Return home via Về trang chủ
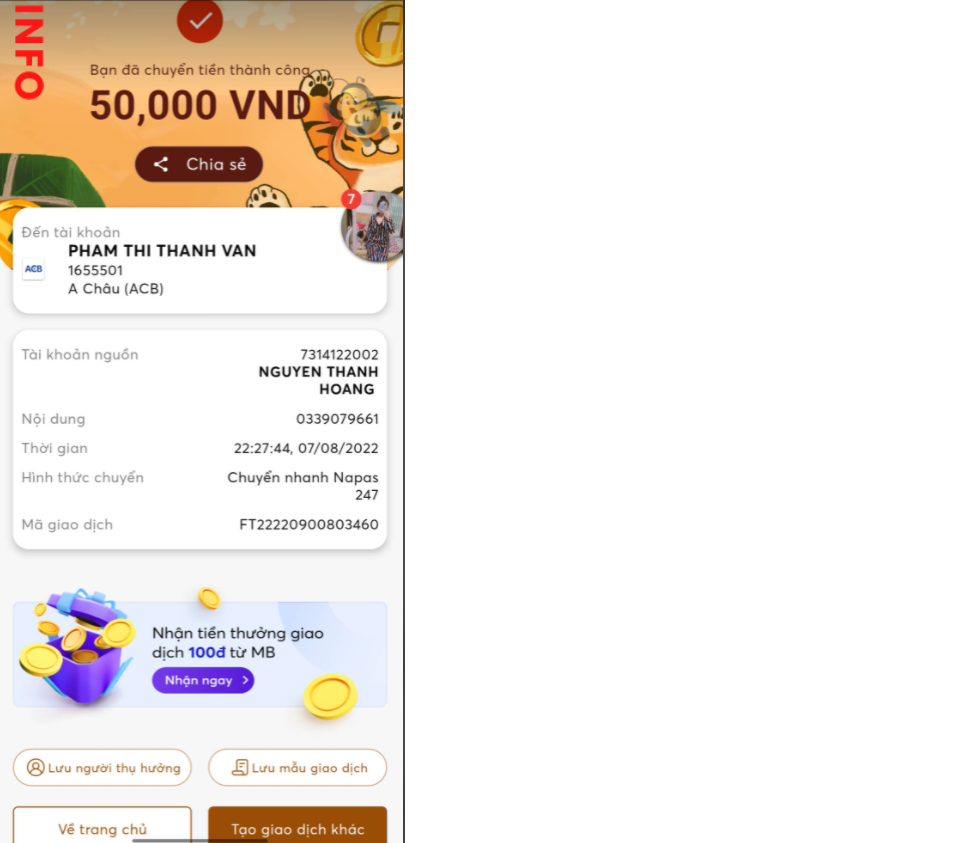The width and height of the screenshot is (973, 843). point(102,827)
